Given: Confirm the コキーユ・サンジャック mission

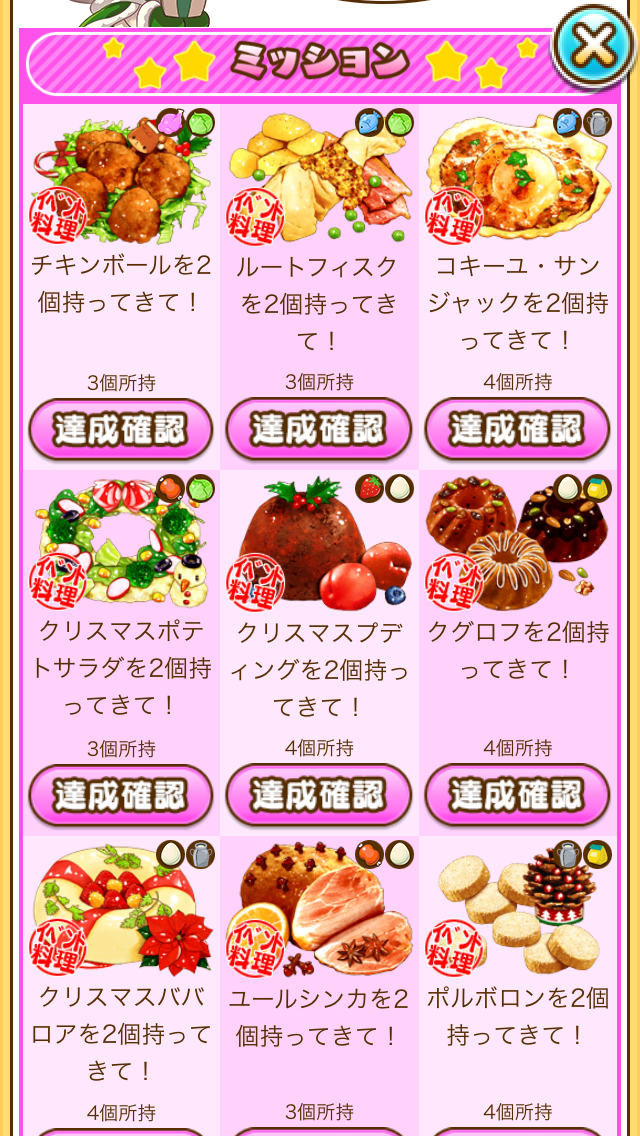Looking at the screenshot, I should pos(517,430).
